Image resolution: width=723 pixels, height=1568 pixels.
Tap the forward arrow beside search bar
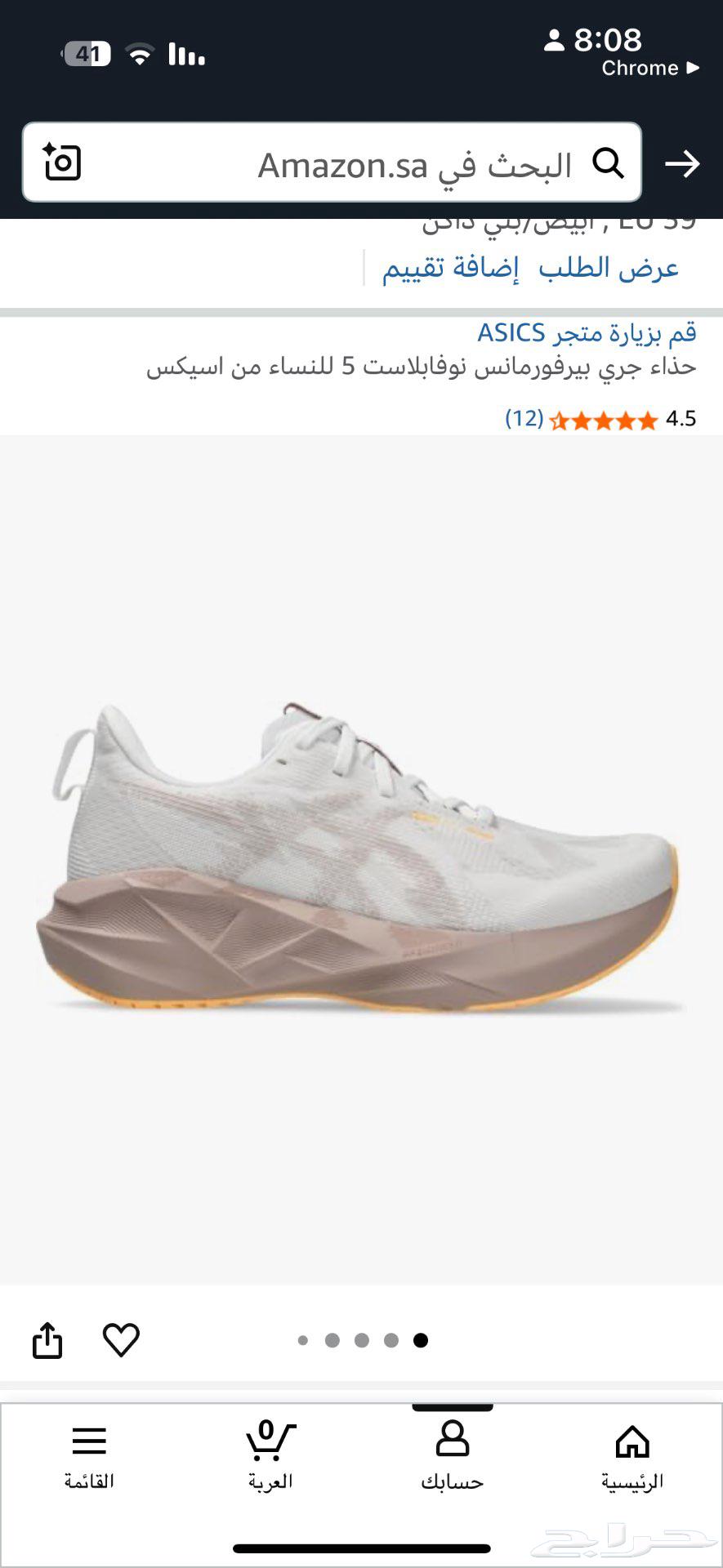[x=682, y=164]
